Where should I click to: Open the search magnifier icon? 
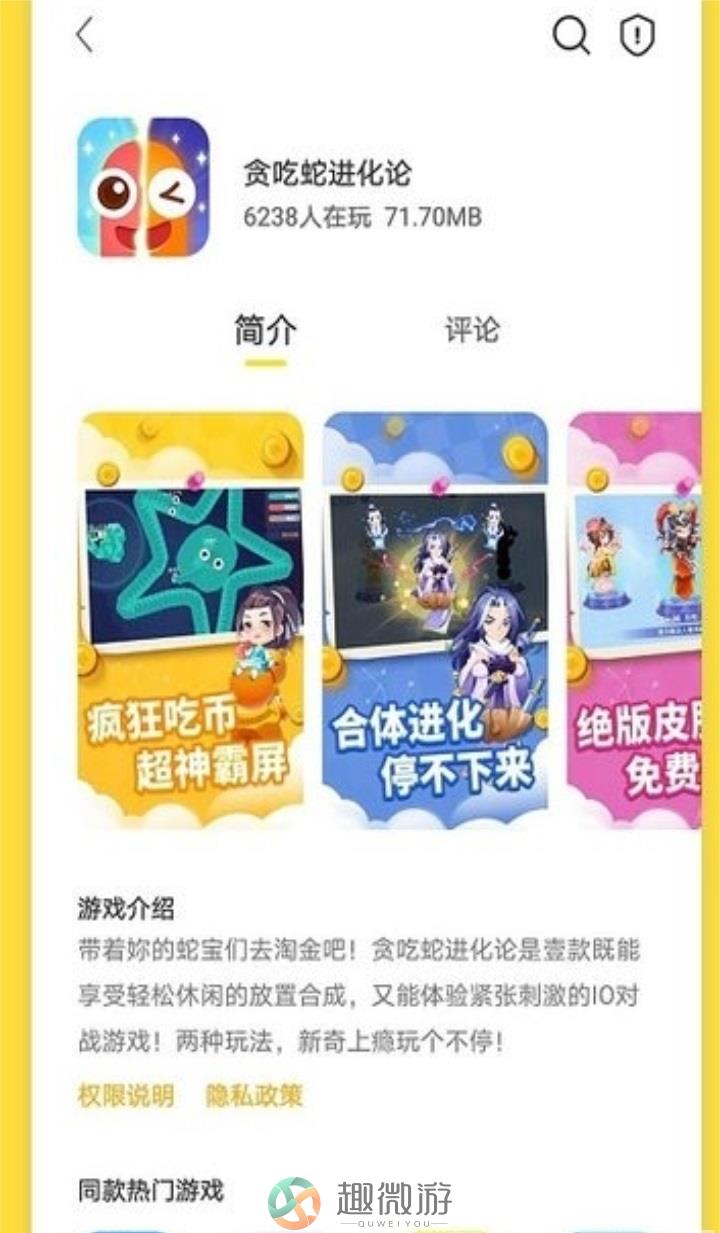[x=571, y=36]
